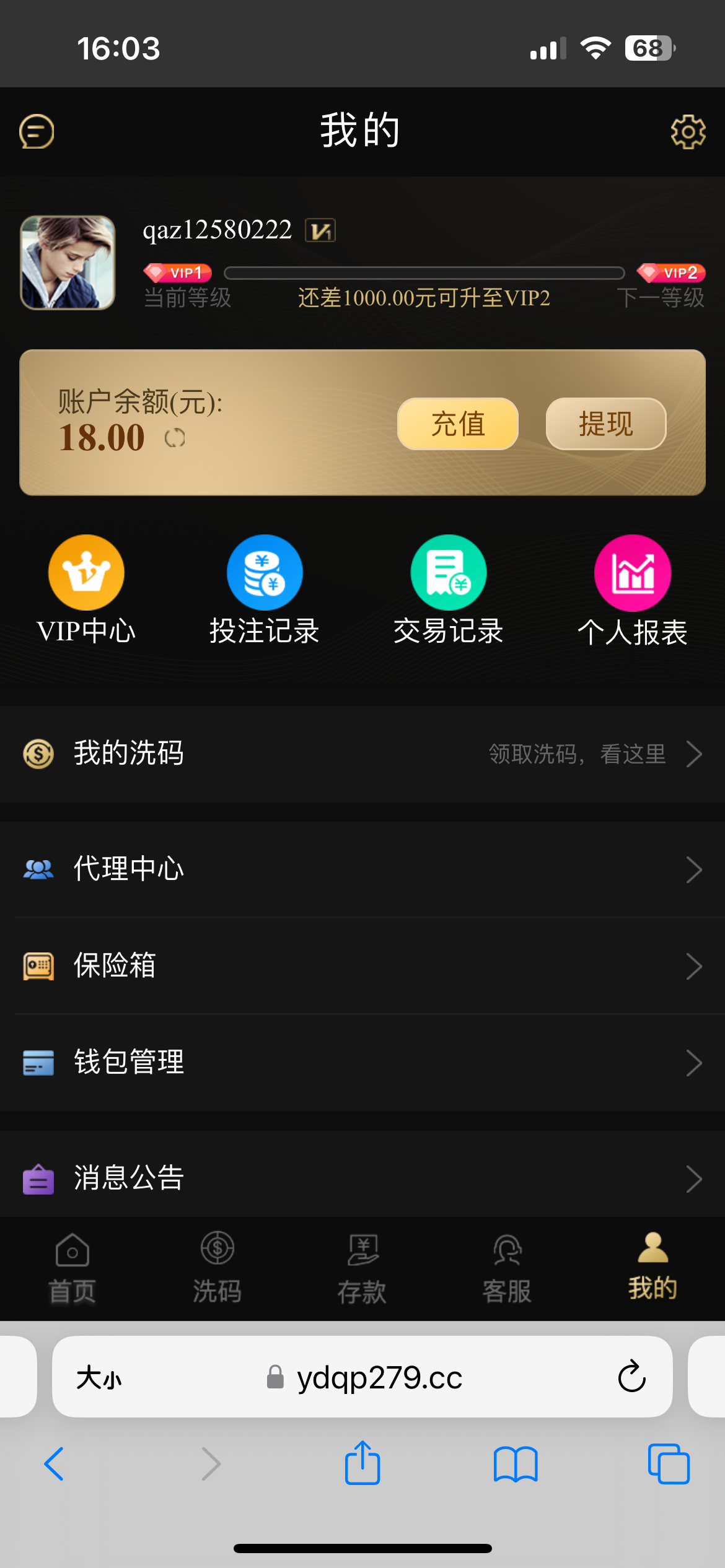Screen dimensions: 725x1568
Task: Switch to the 客服 tab
Action: coord(507,1268)
